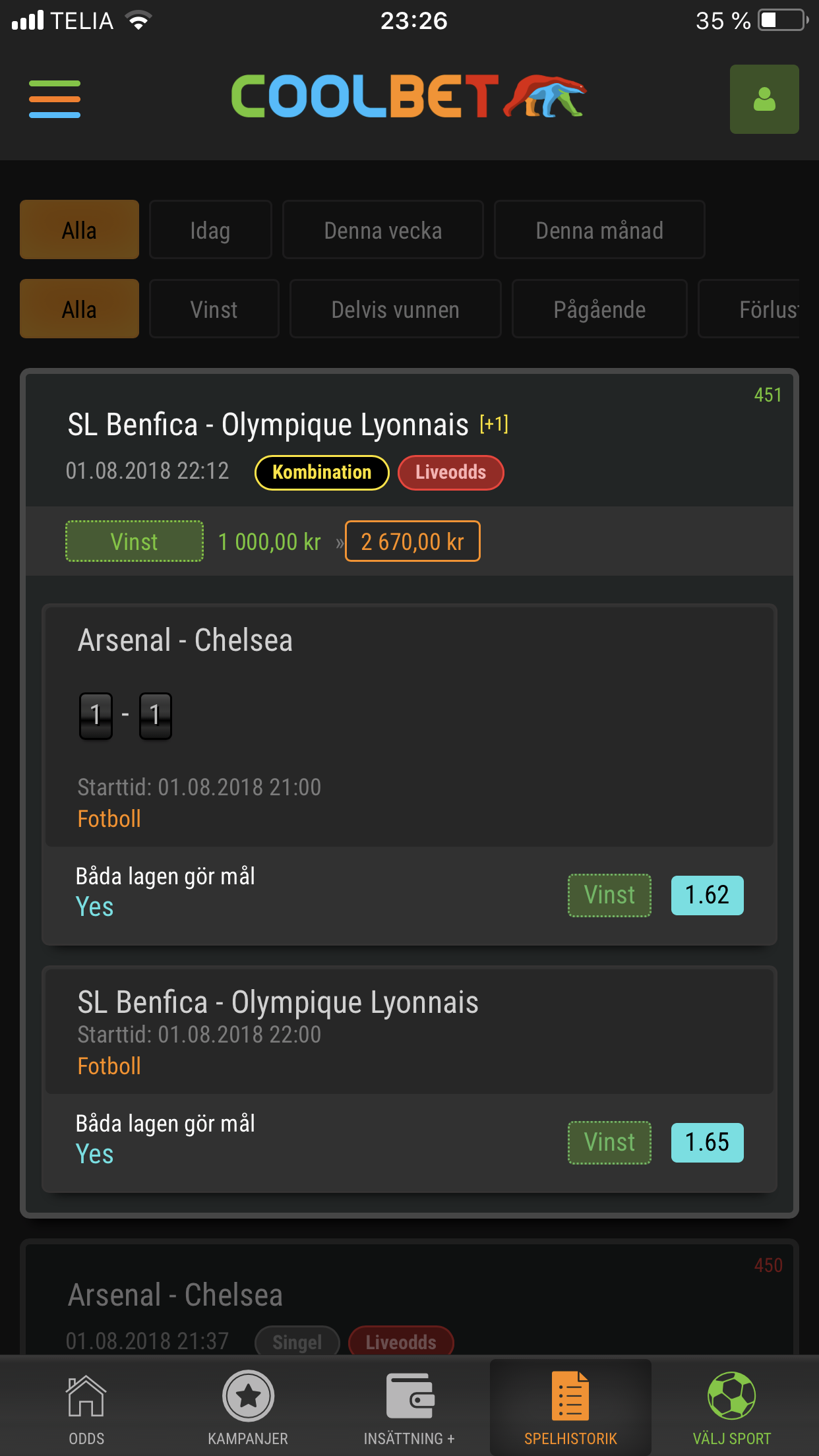Open the Arsenal - Chelsea Singel bet card

point(409,1296)
